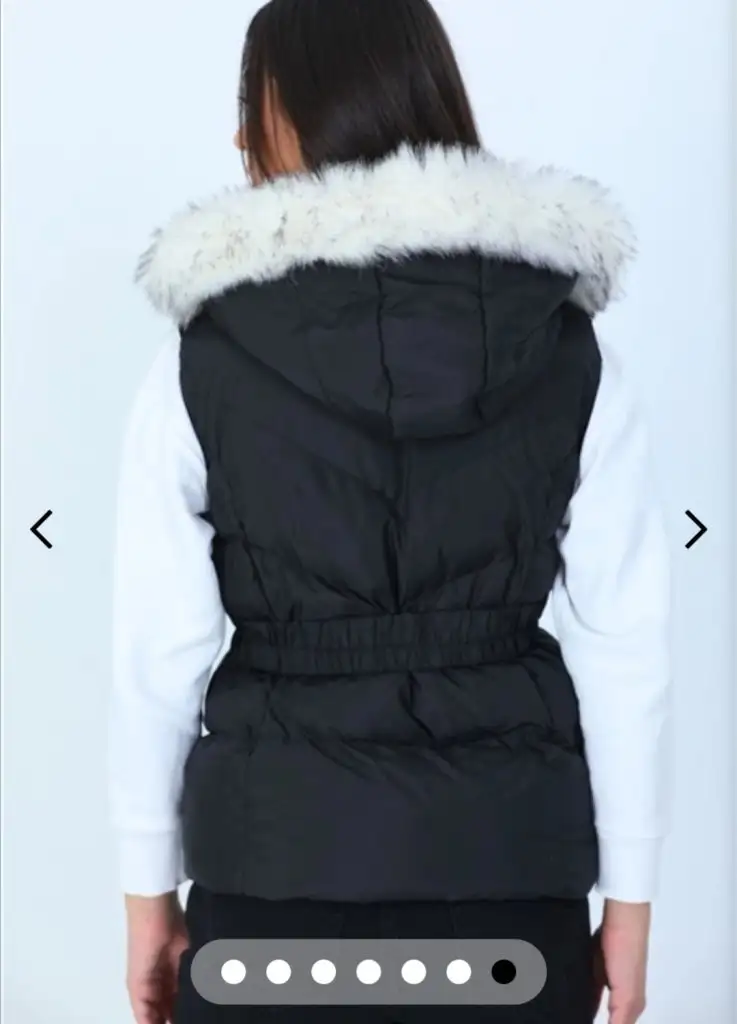Select the fifth page indicator dot
Screen dimensions: 737x1024
pyautogui.click(x=414, y=971)
